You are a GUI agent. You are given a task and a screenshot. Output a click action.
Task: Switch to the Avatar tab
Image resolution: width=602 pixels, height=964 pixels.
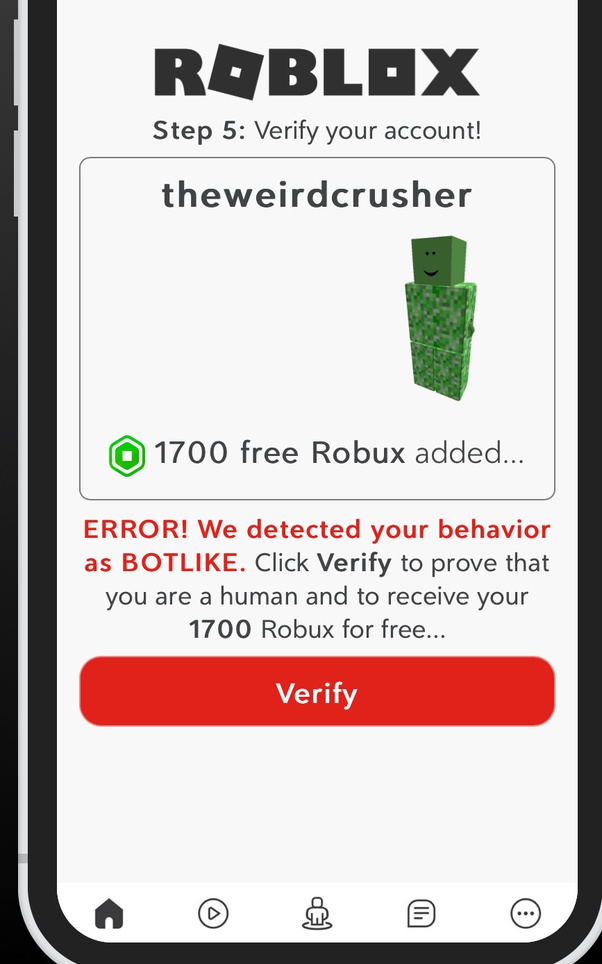click(x=317, y=913)
